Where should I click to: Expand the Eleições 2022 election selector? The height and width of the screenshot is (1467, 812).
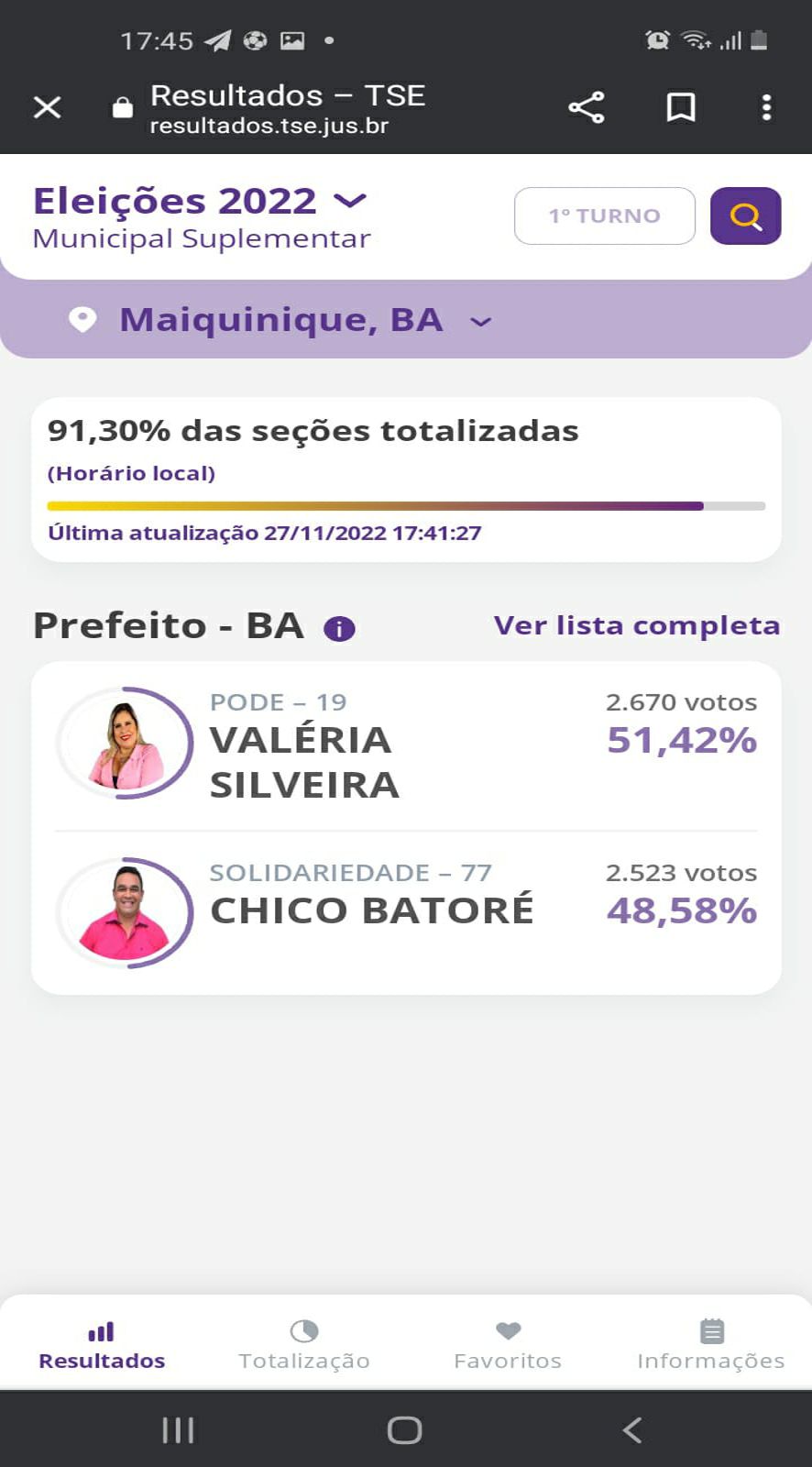tap(349, 200)
